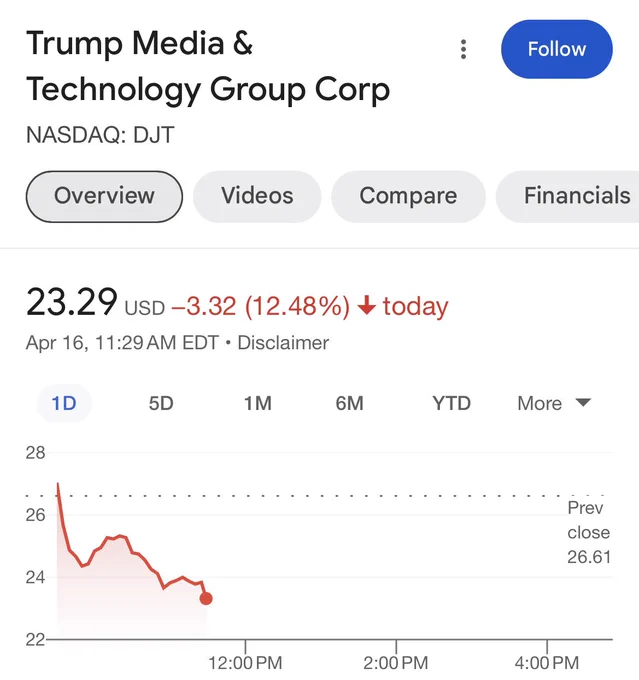Screen dimensions: 639x680
Task: Switch to the Videos chip
Action: click(x=257, y=196)
